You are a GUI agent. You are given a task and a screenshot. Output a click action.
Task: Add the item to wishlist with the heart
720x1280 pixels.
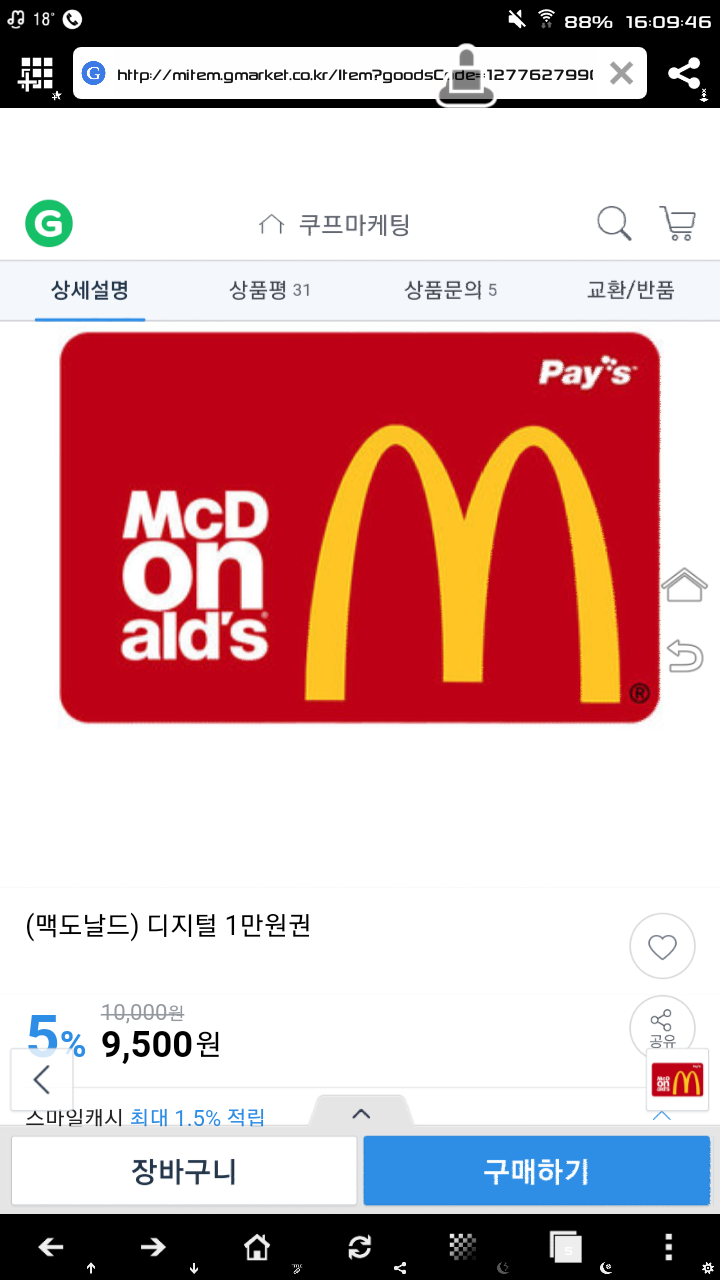tap(662, 946)
